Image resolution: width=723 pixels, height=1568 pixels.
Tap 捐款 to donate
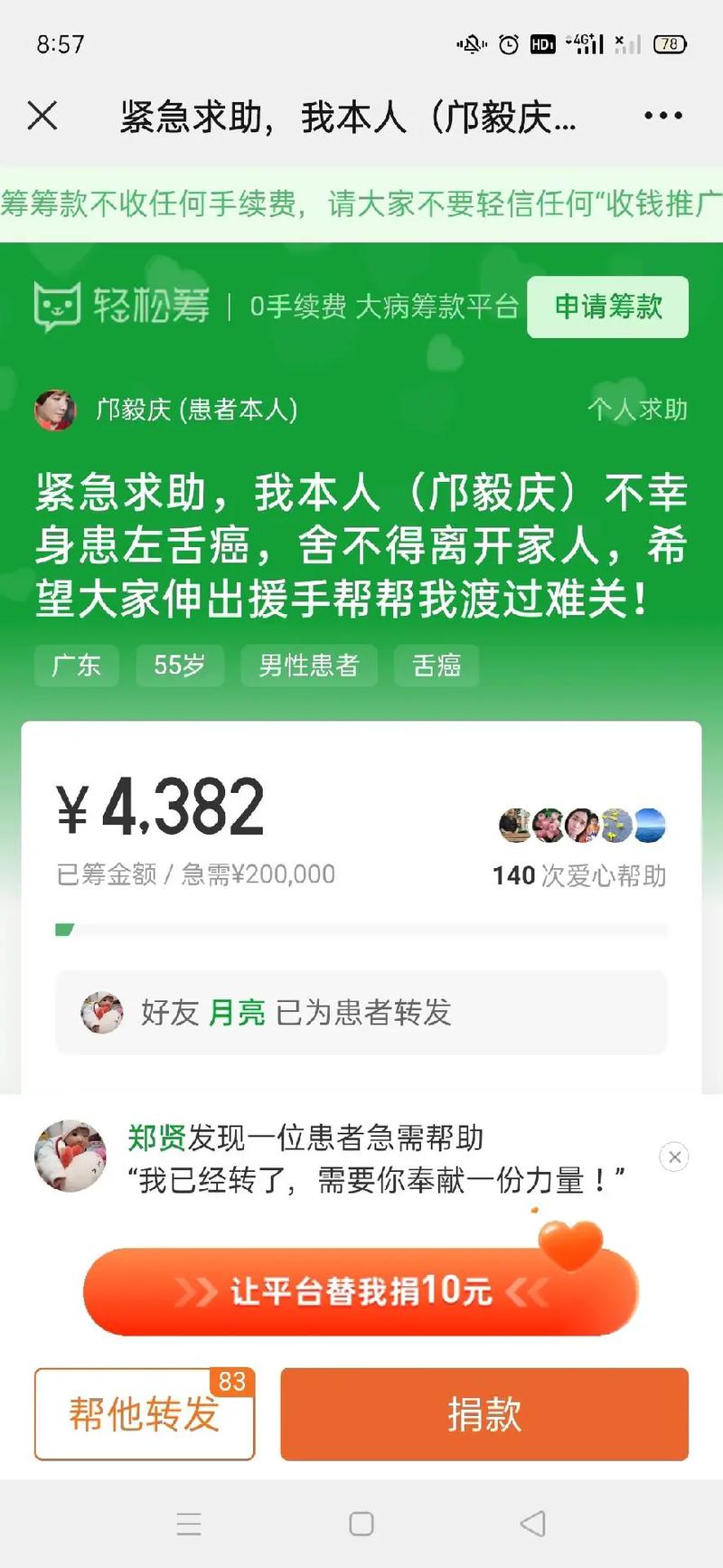coord(485,1415)
